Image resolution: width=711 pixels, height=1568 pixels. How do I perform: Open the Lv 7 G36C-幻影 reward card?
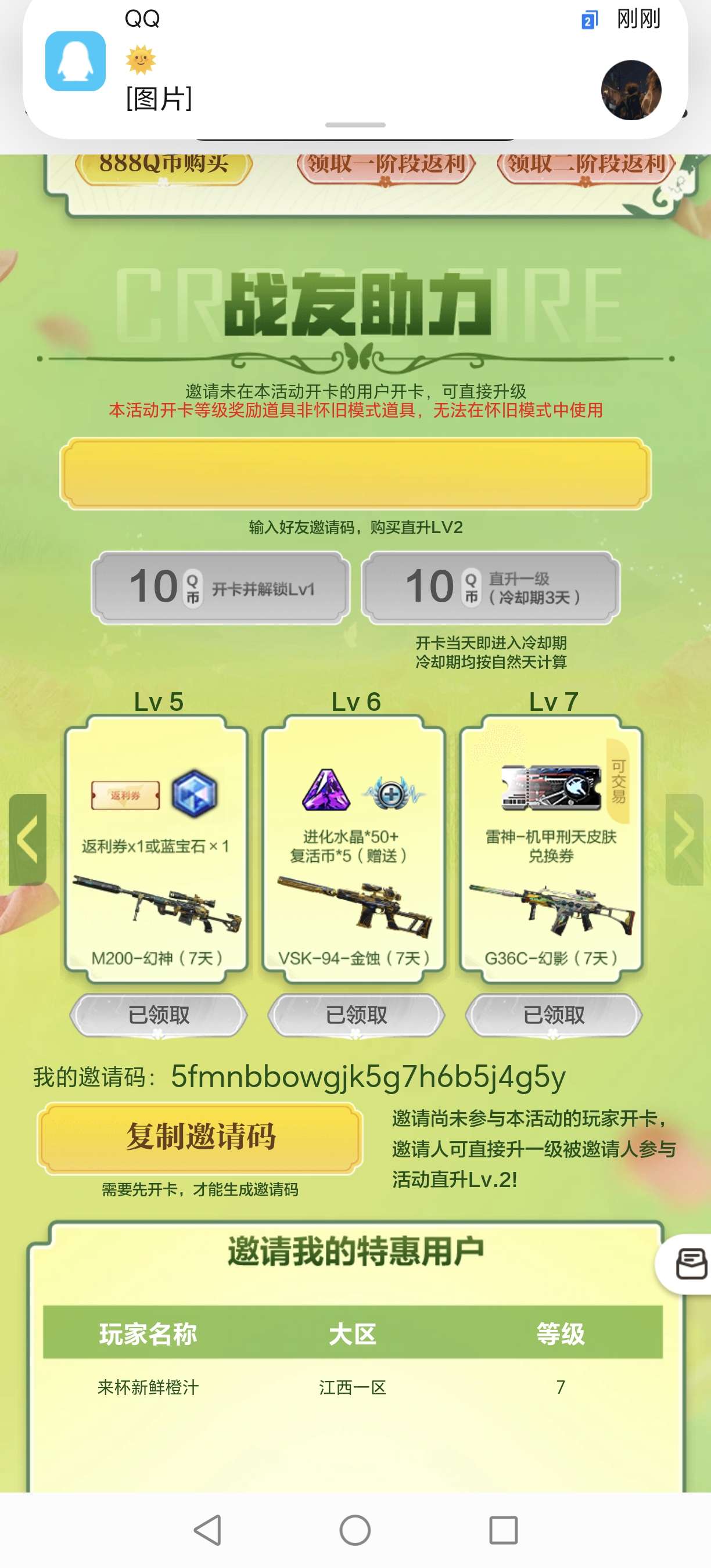(x=551, y=849)
